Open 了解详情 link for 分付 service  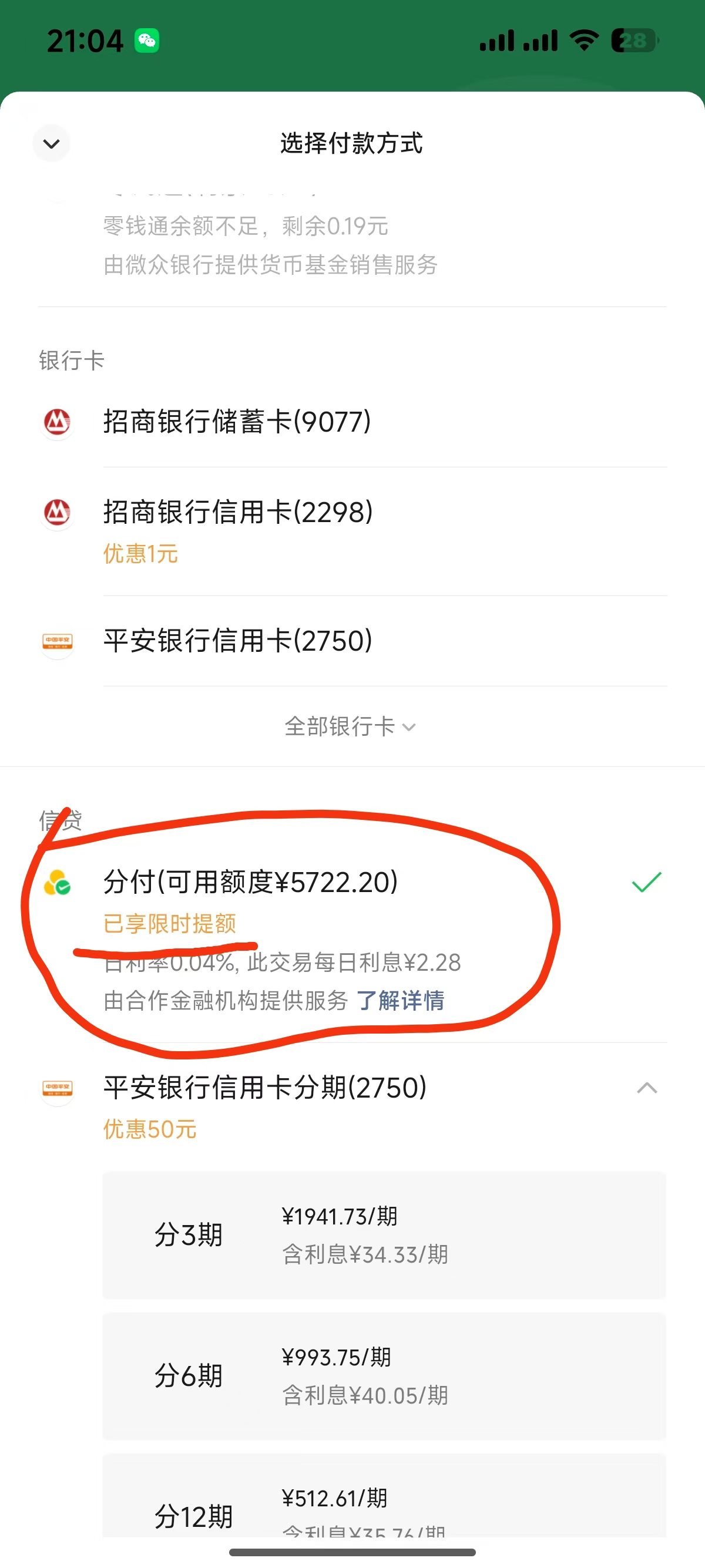click(400, 1000)
